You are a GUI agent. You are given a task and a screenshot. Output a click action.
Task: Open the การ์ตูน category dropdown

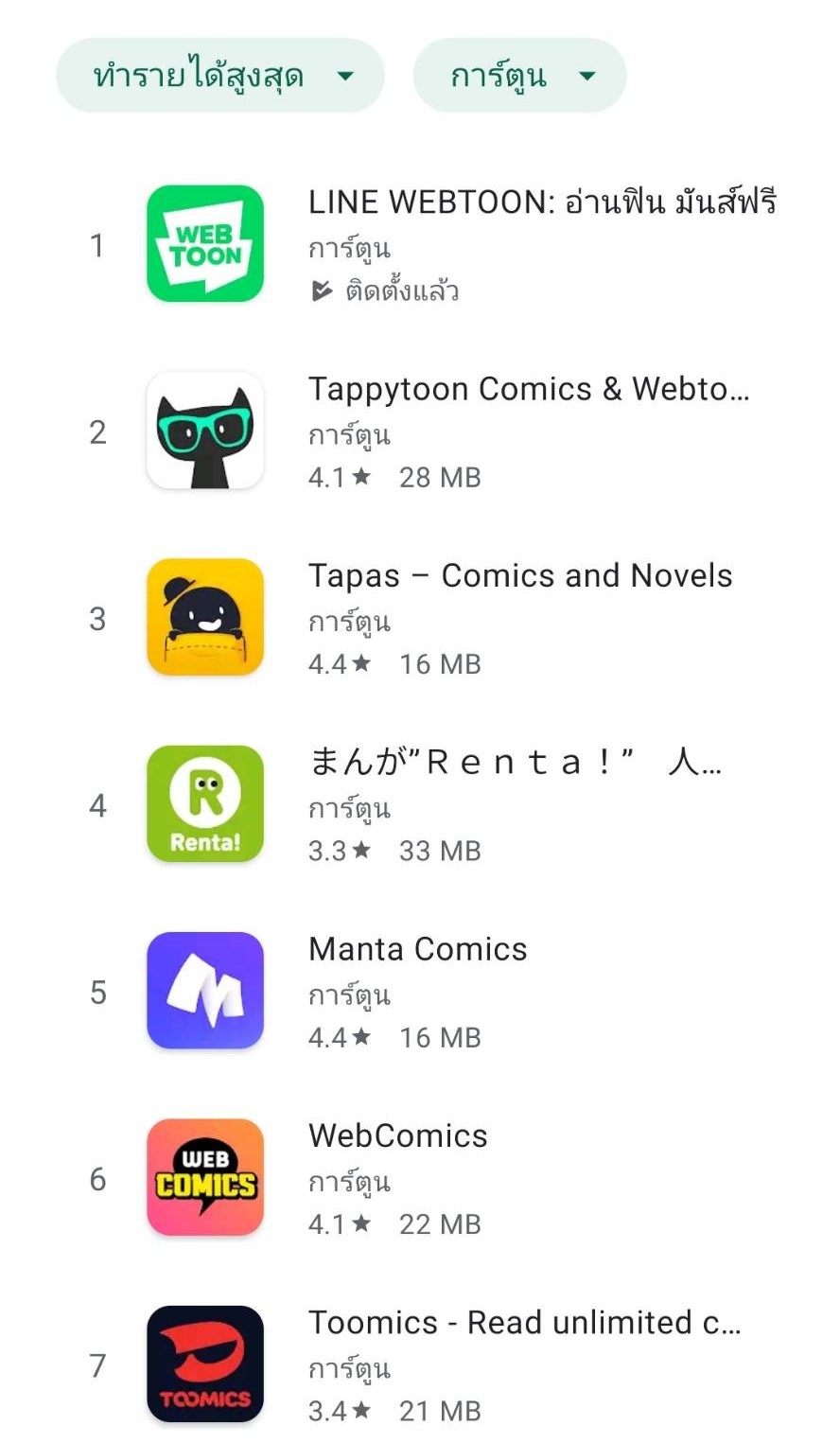click(x=519, y=76)
